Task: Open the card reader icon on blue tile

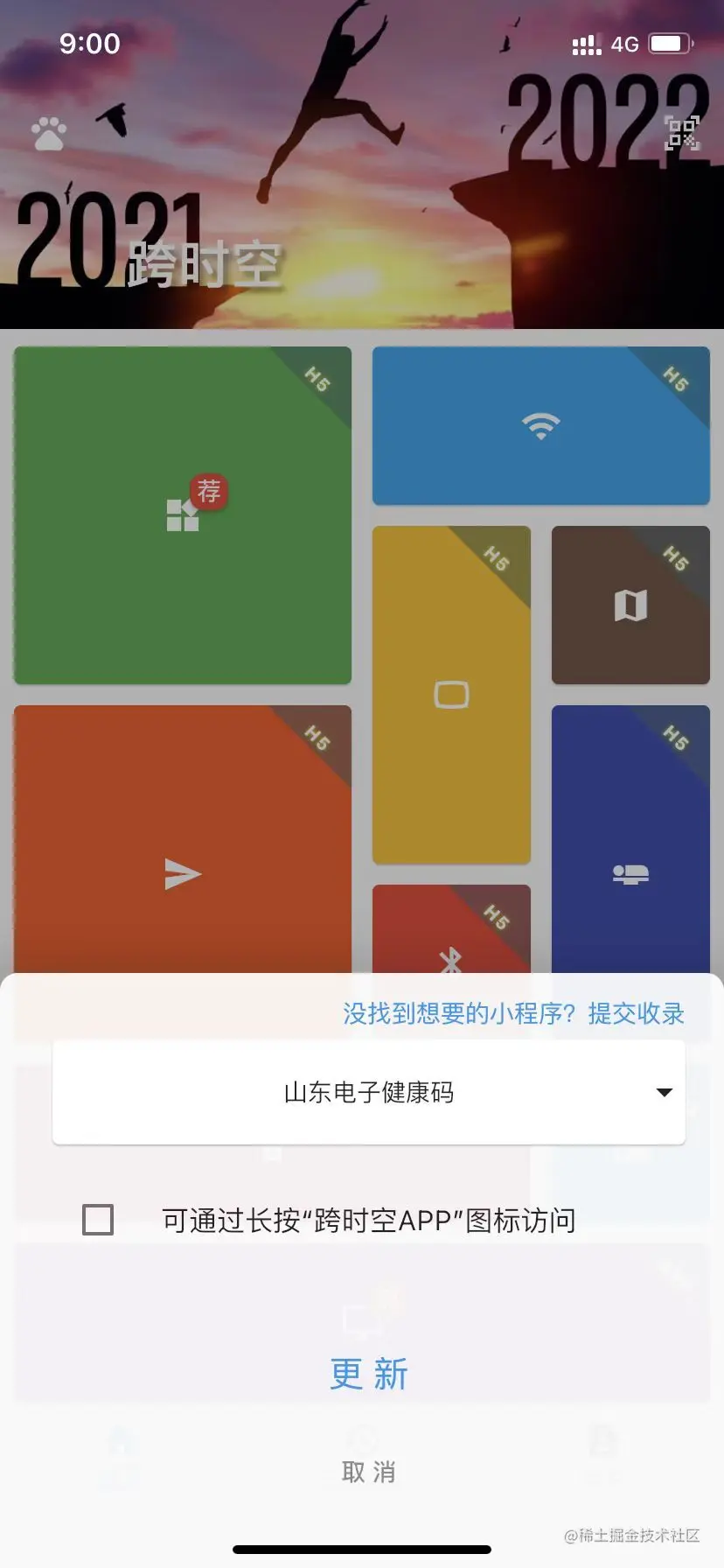Action: pos(631,873)
